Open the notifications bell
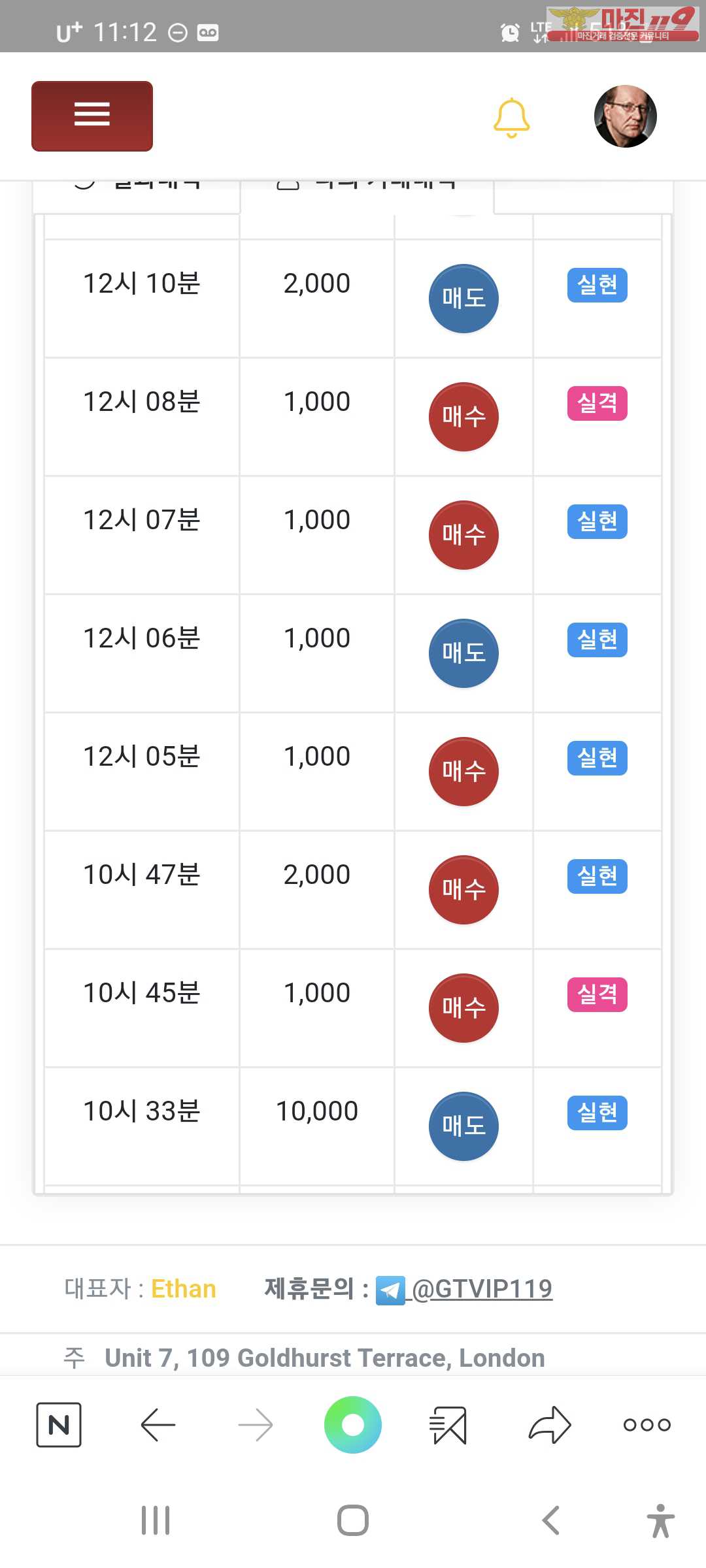 pyautogui.click(x=511, y=118)
